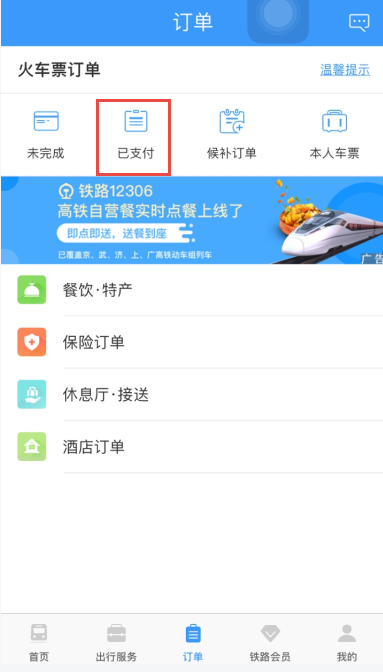Open 保险订单 insurance orders
This screenshot has width=383, height=672.
point(192,342)
